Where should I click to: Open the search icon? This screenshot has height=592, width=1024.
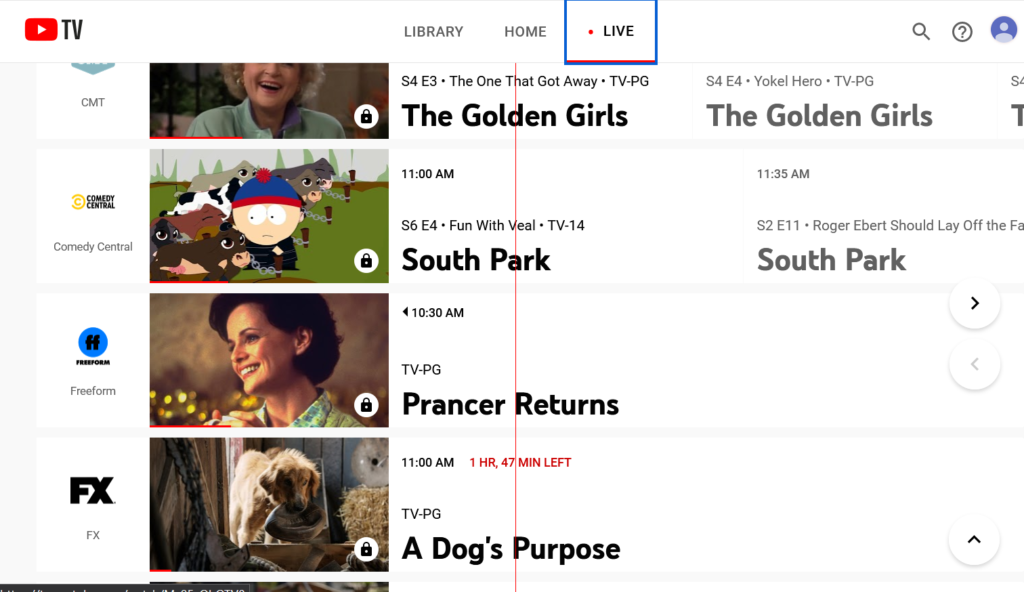pos(921,31)
